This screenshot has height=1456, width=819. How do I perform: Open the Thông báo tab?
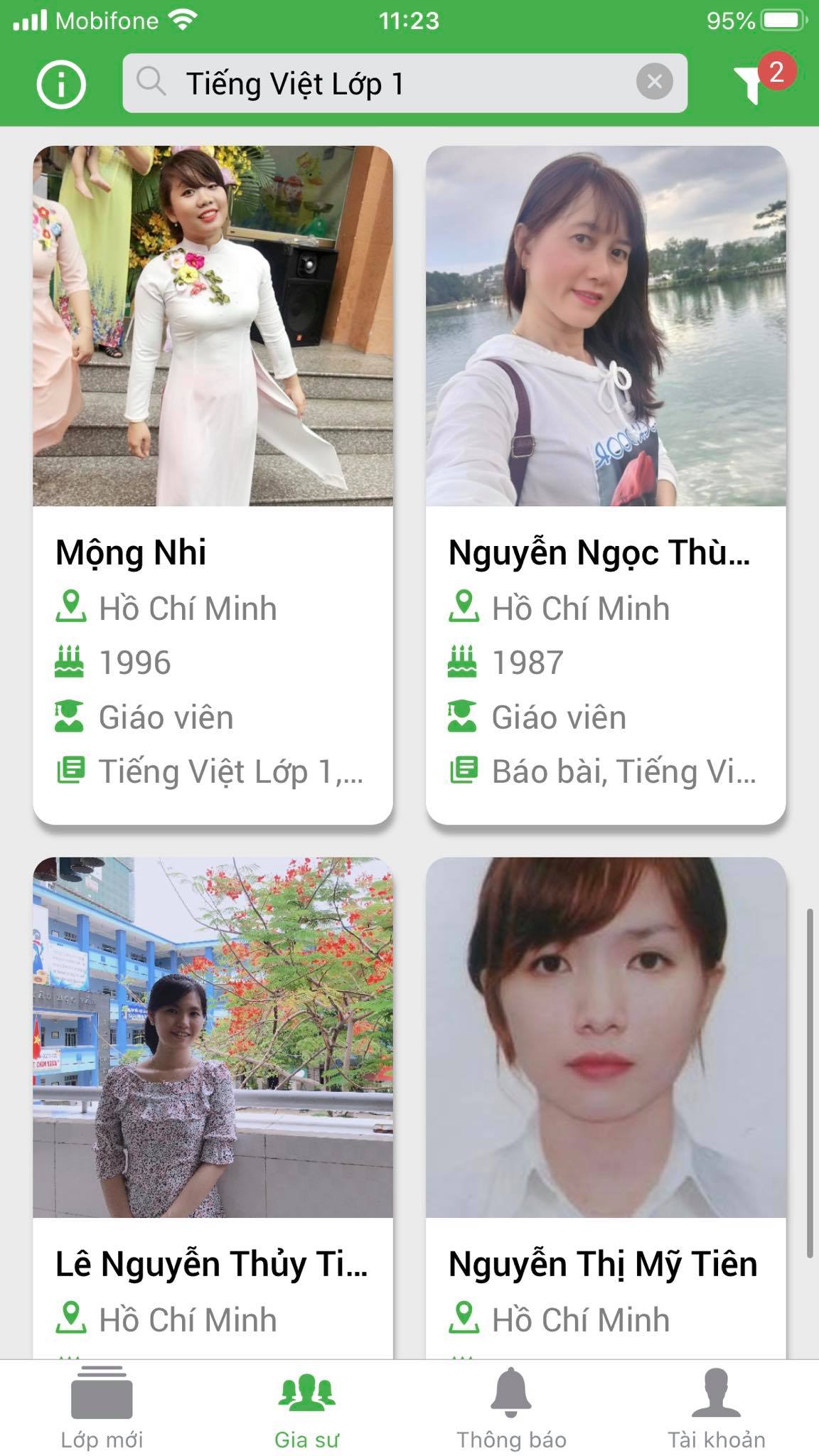pyautogui.click(x=511, y=1408)
